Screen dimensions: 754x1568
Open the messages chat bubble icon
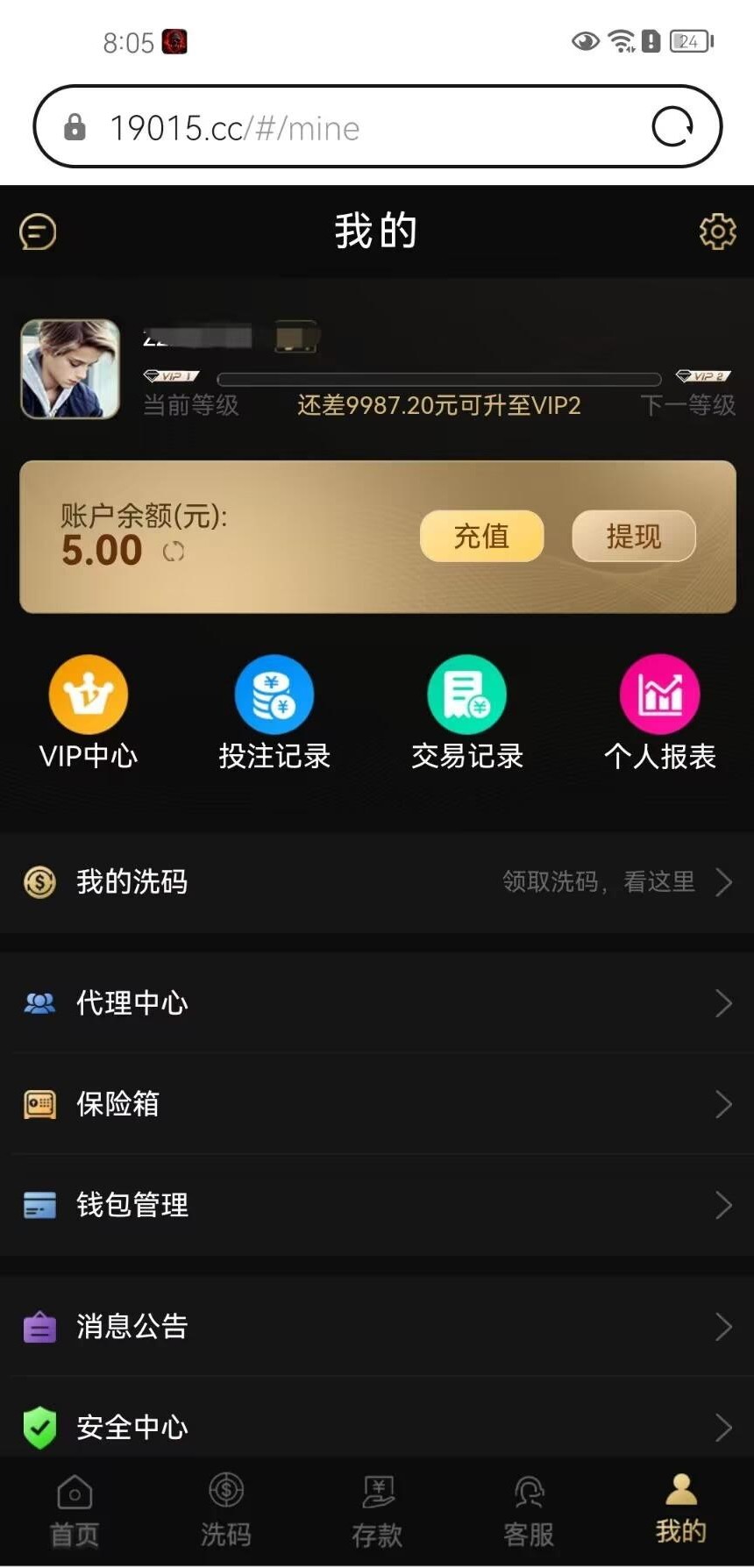(x=38, y=232)
